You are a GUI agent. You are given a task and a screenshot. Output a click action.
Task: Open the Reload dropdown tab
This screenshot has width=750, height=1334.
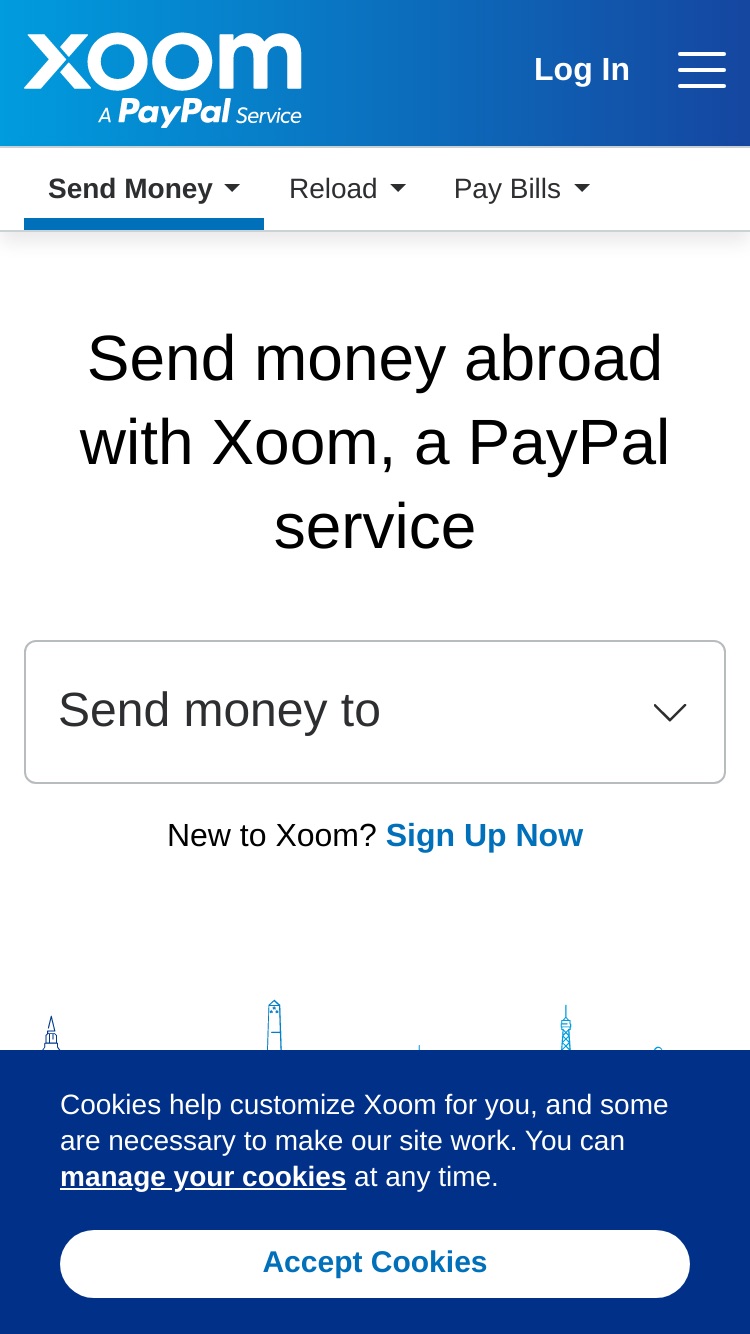347,189
